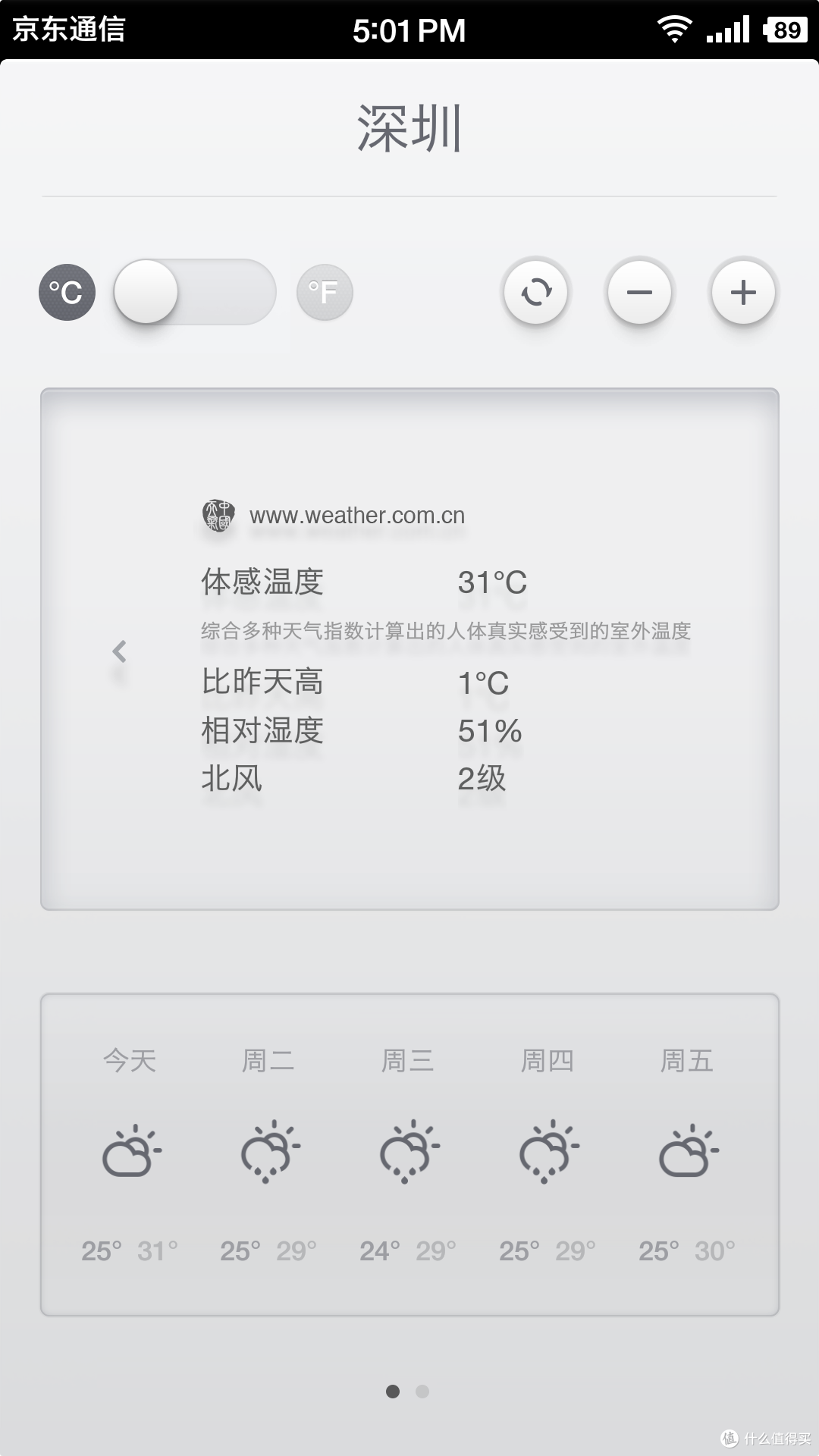Image resolution: width=819 pixels, height=1456 pixels.
Task: Open 周四 forecast day
Action: [x=548, y=1154]
